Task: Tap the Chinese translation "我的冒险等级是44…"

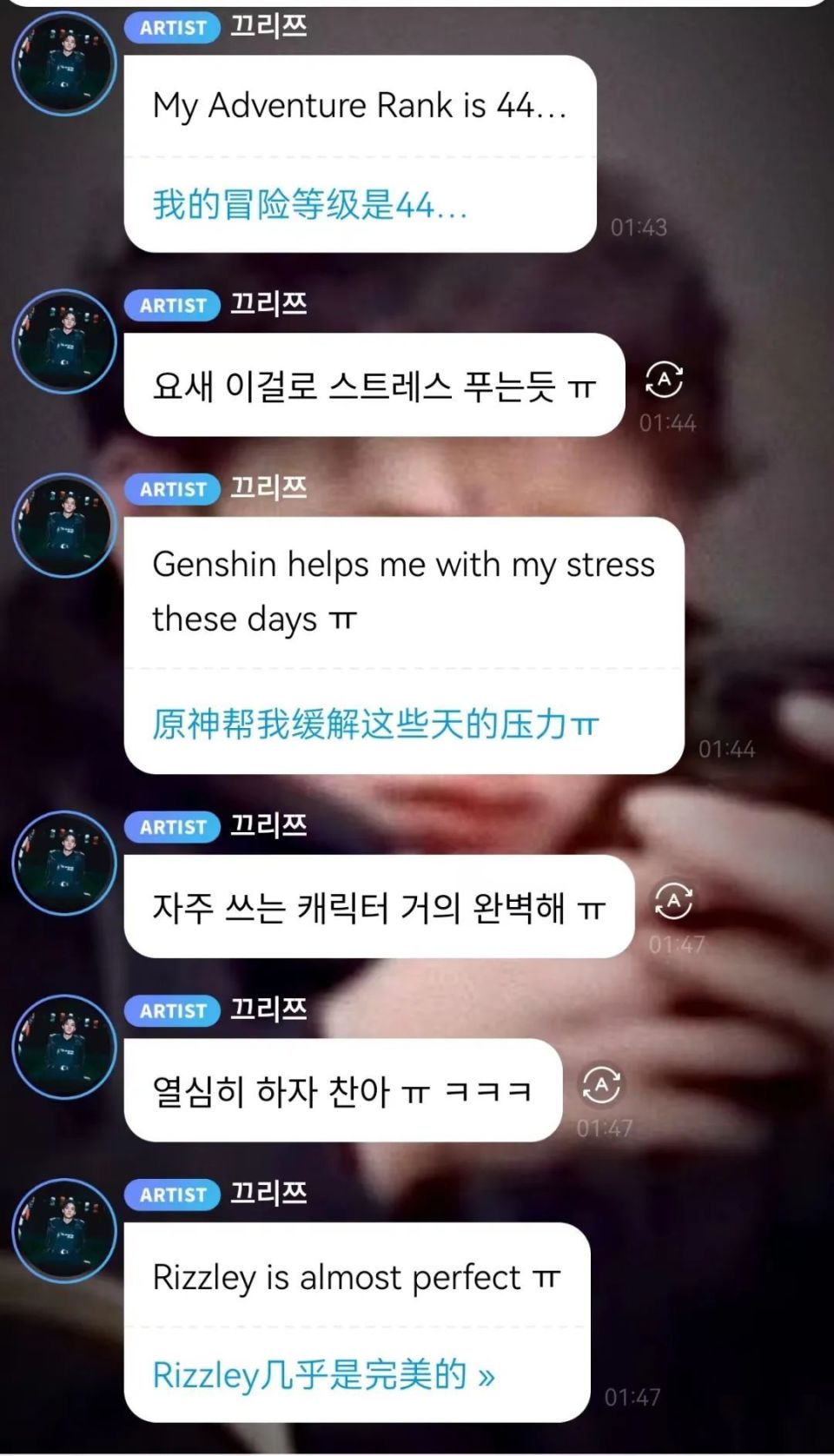Action: pyautogui.click(x=310, y=205)
